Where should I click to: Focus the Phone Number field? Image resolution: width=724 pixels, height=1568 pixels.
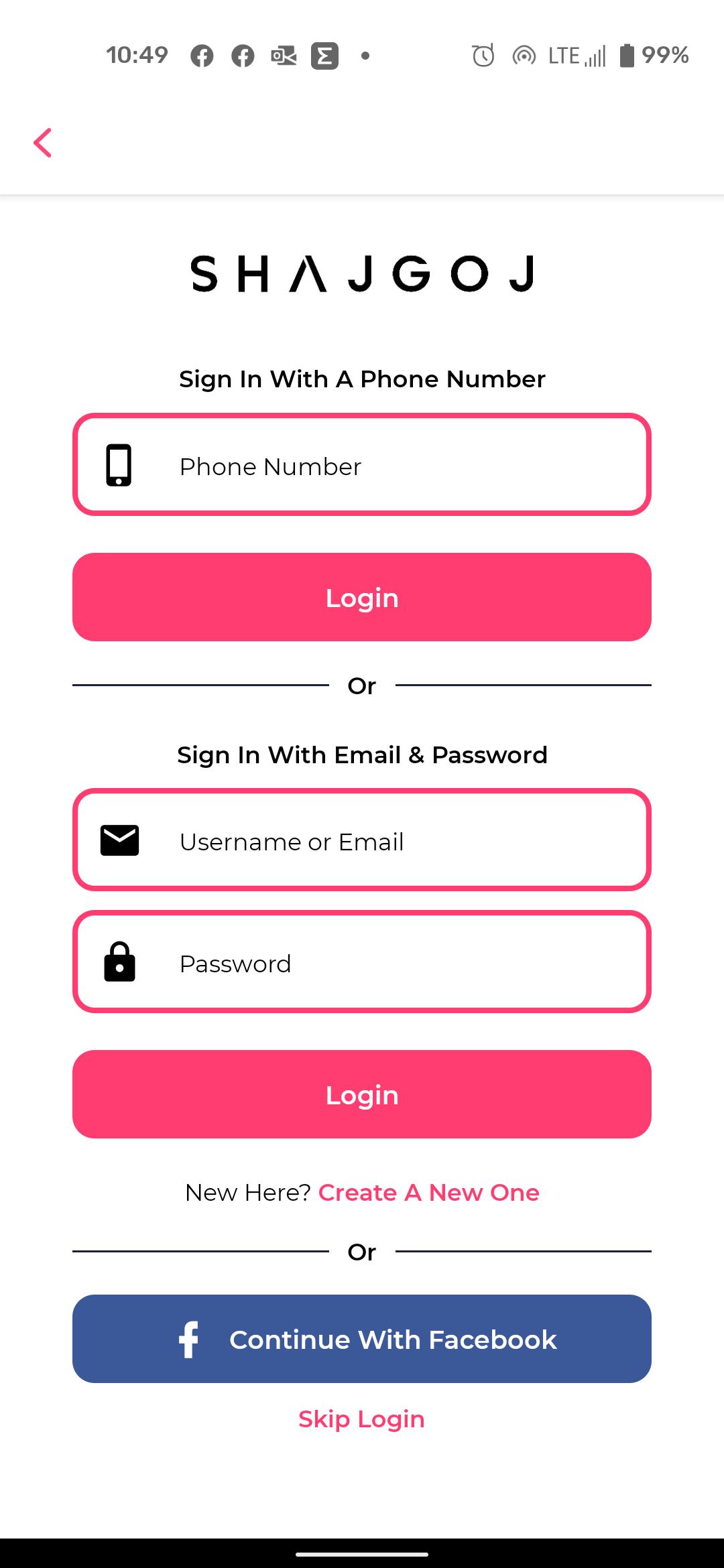click(x=362, y=464)
